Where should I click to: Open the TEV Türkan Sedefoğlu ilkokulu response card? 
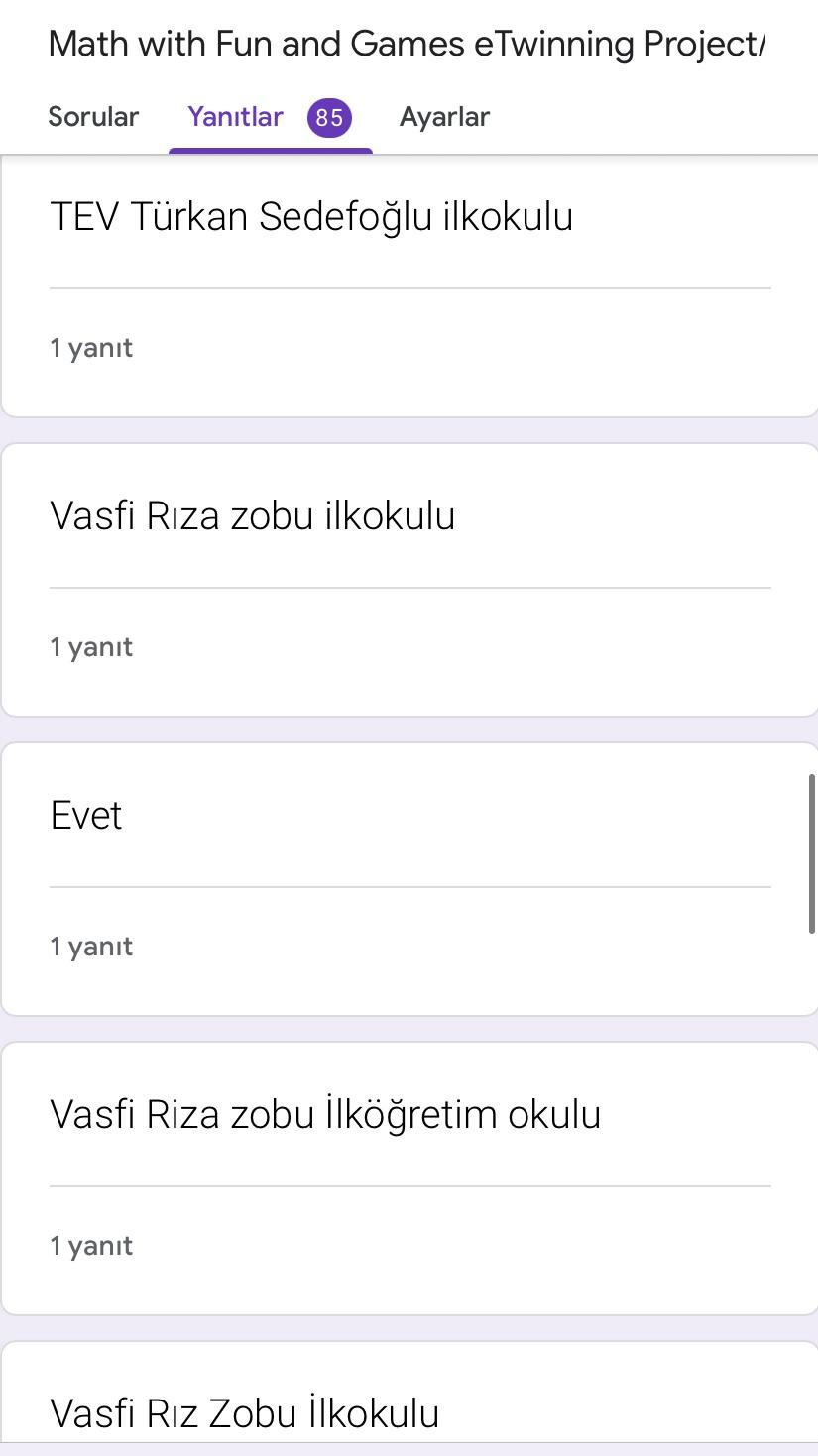point(310,216)
